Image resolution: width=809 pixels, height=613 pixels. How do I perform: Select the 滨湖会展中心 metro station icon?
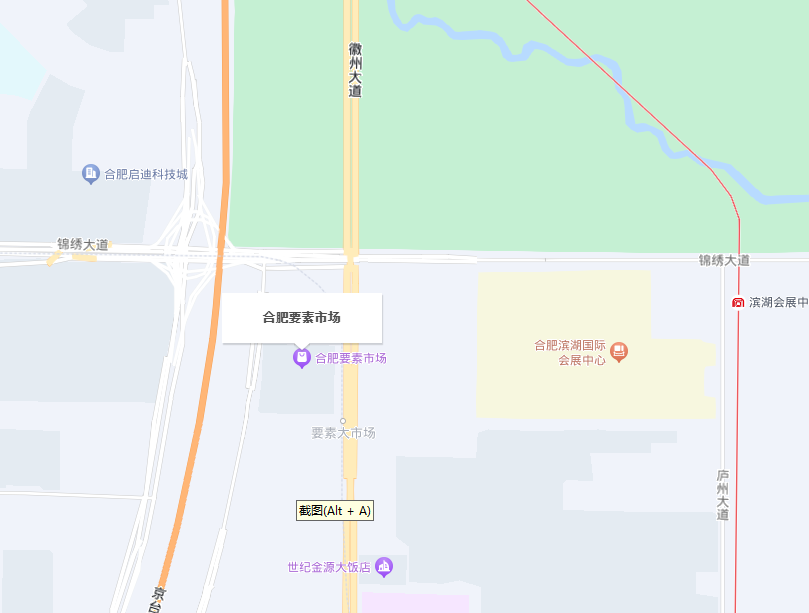(738, 302)
